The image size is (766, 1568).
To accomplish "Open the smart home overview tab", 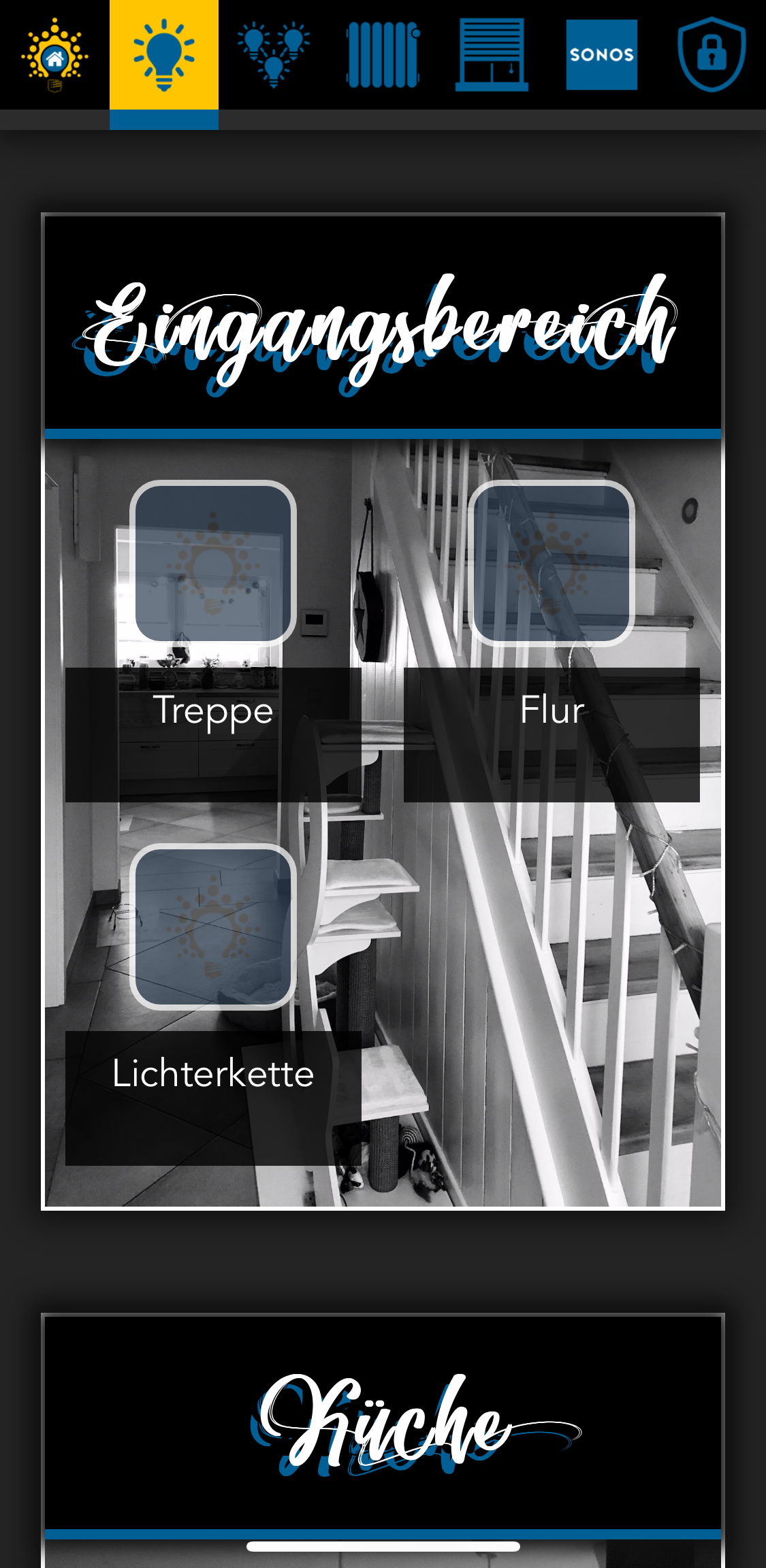I will 54,54.
